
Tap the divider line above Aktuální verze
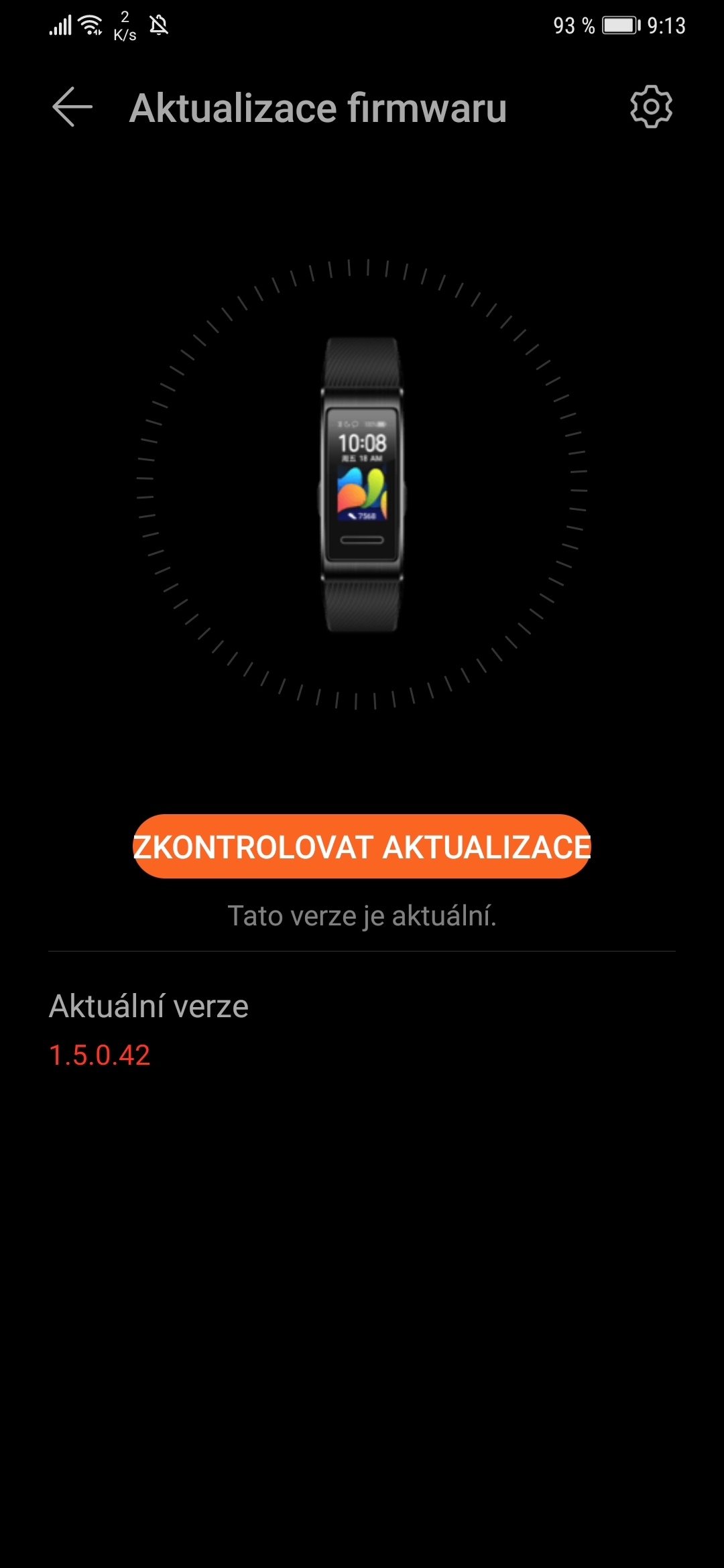pos(362,950)
